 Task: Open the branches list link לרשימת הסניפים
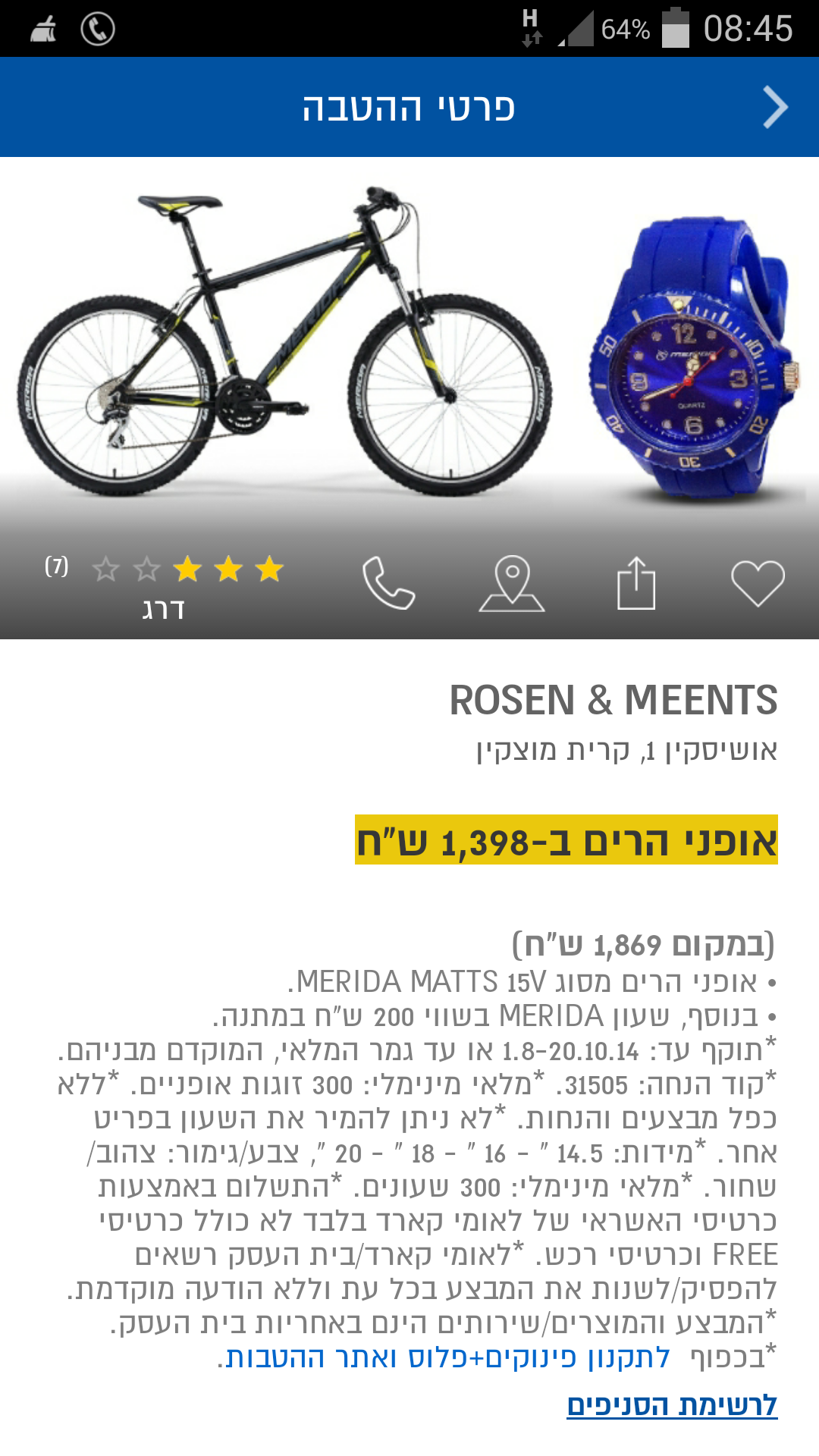pyautogui.click(x=672, y=1404)
